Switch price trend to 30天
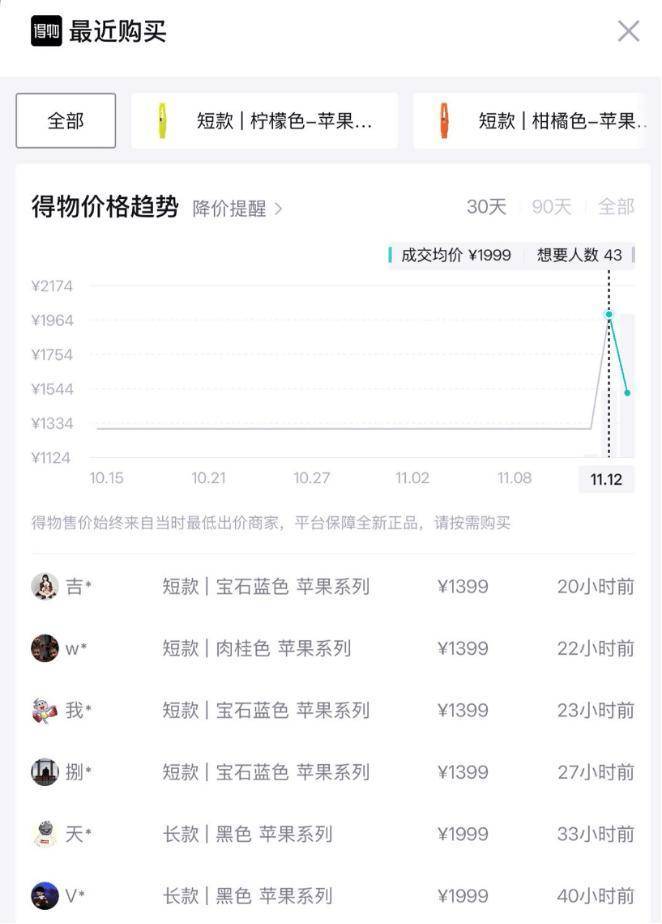Viewport: 662px width, 924px height. (x=486, y=207)
